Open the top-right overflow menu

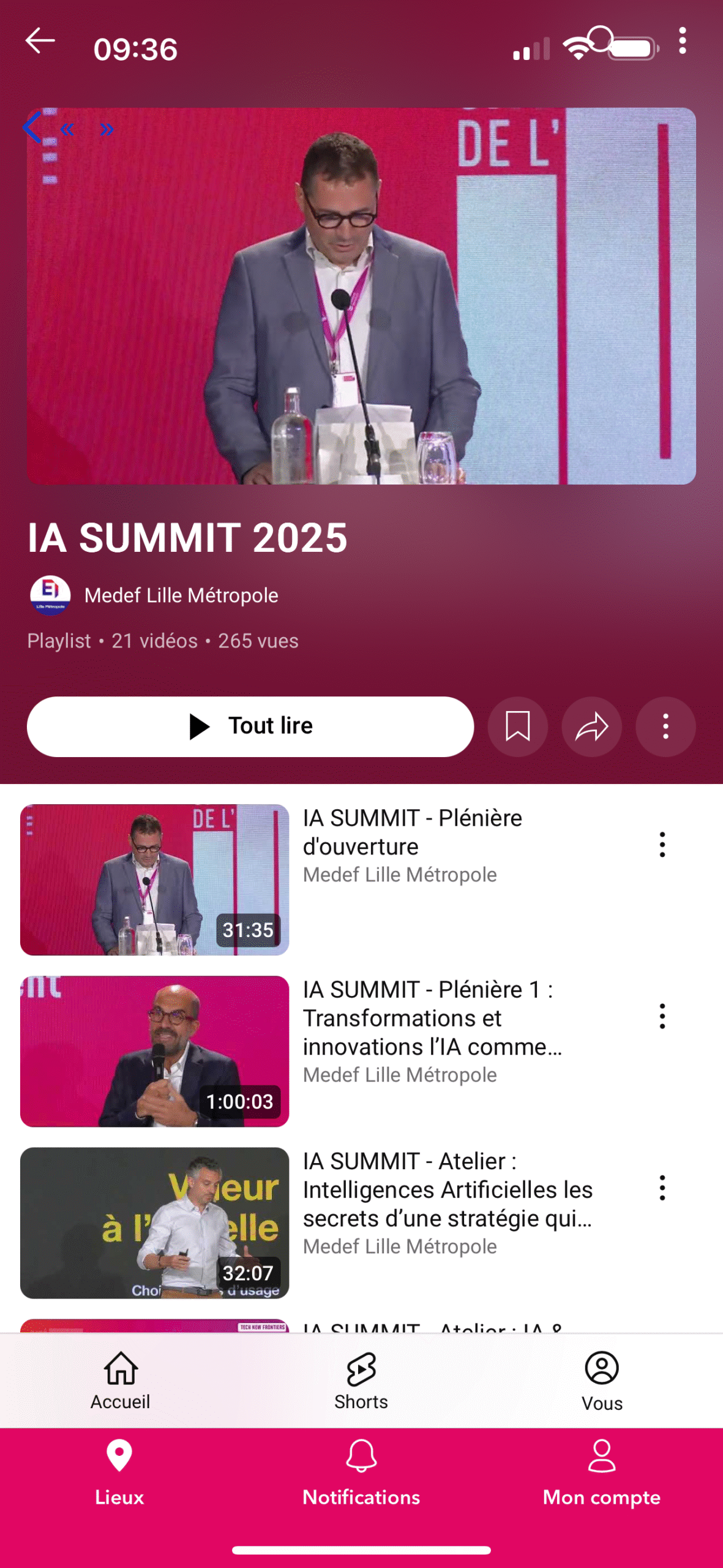pyautogui.click(x=682, y=41)
